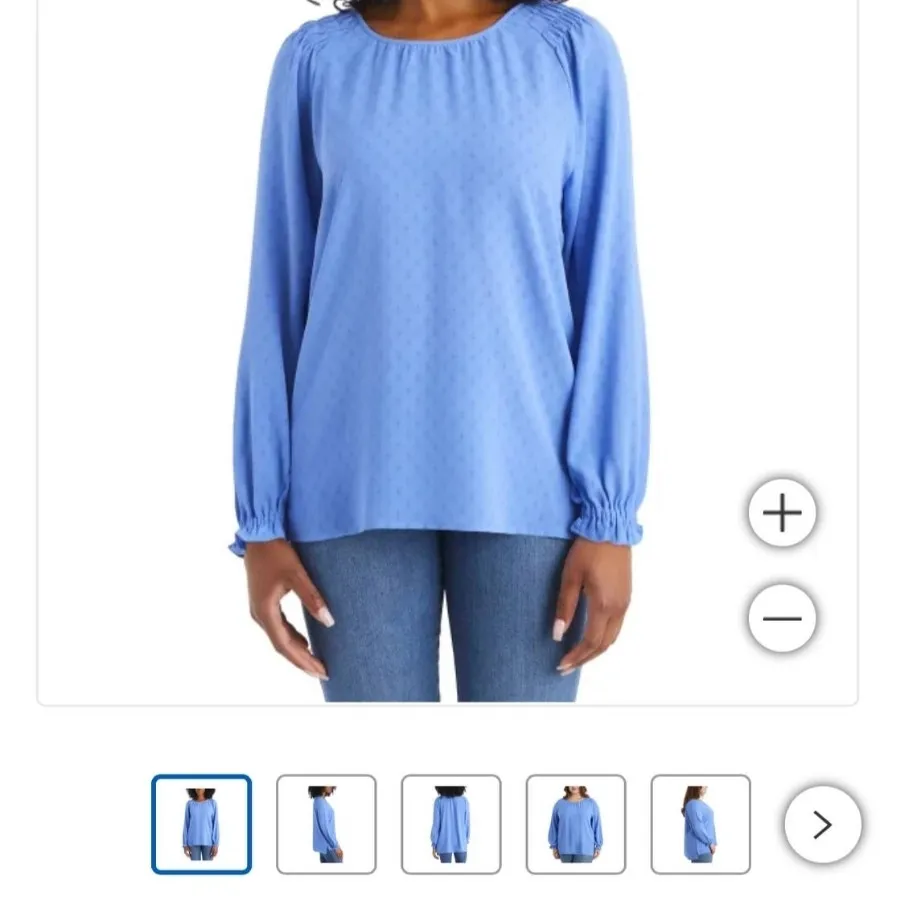View the second side-view thumbnail
Image resolution: width=900 pixels, height=900 pixels.
pyautogui.click(x=326, y=824)
